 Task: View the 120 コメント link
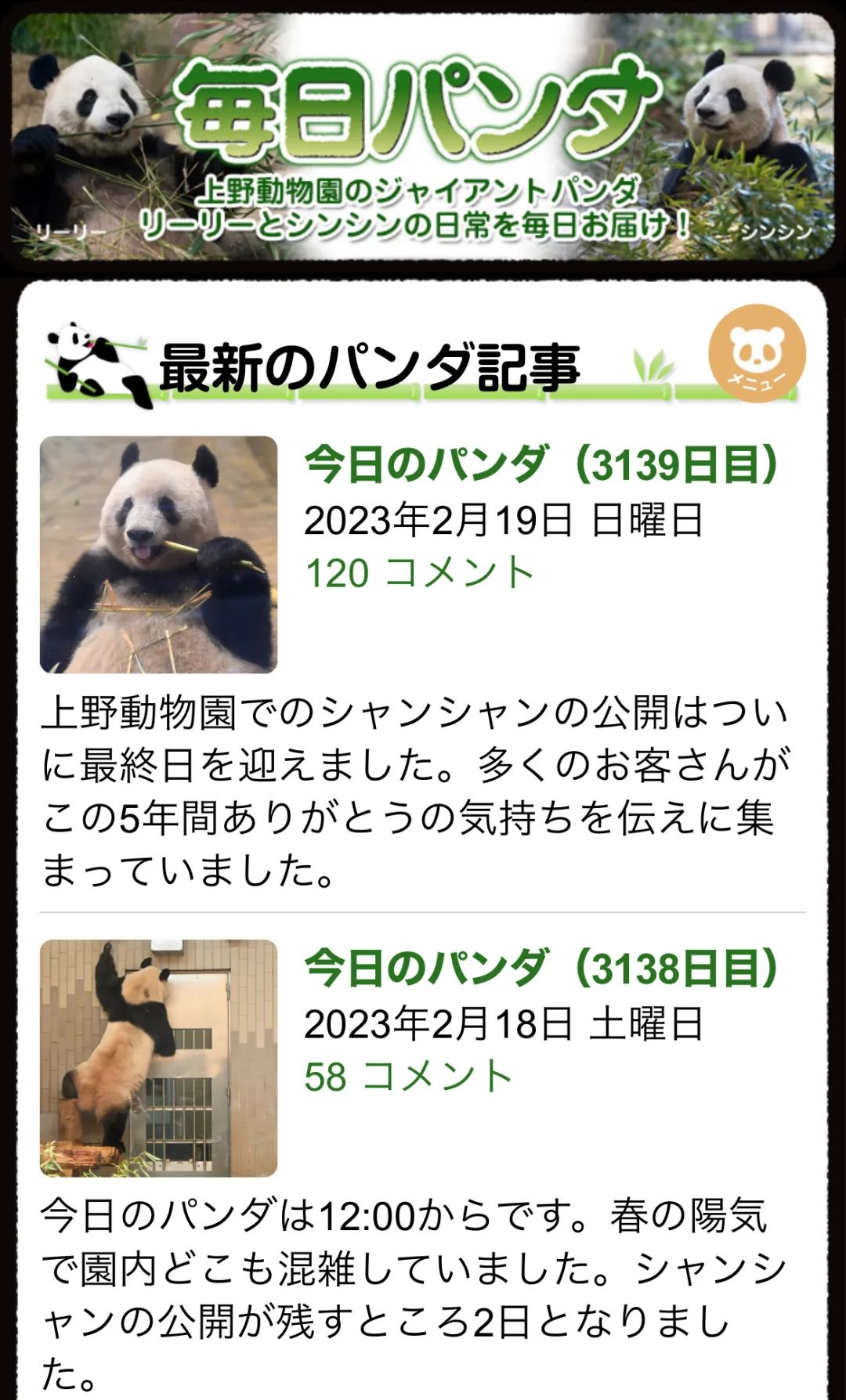pos(419,572)
